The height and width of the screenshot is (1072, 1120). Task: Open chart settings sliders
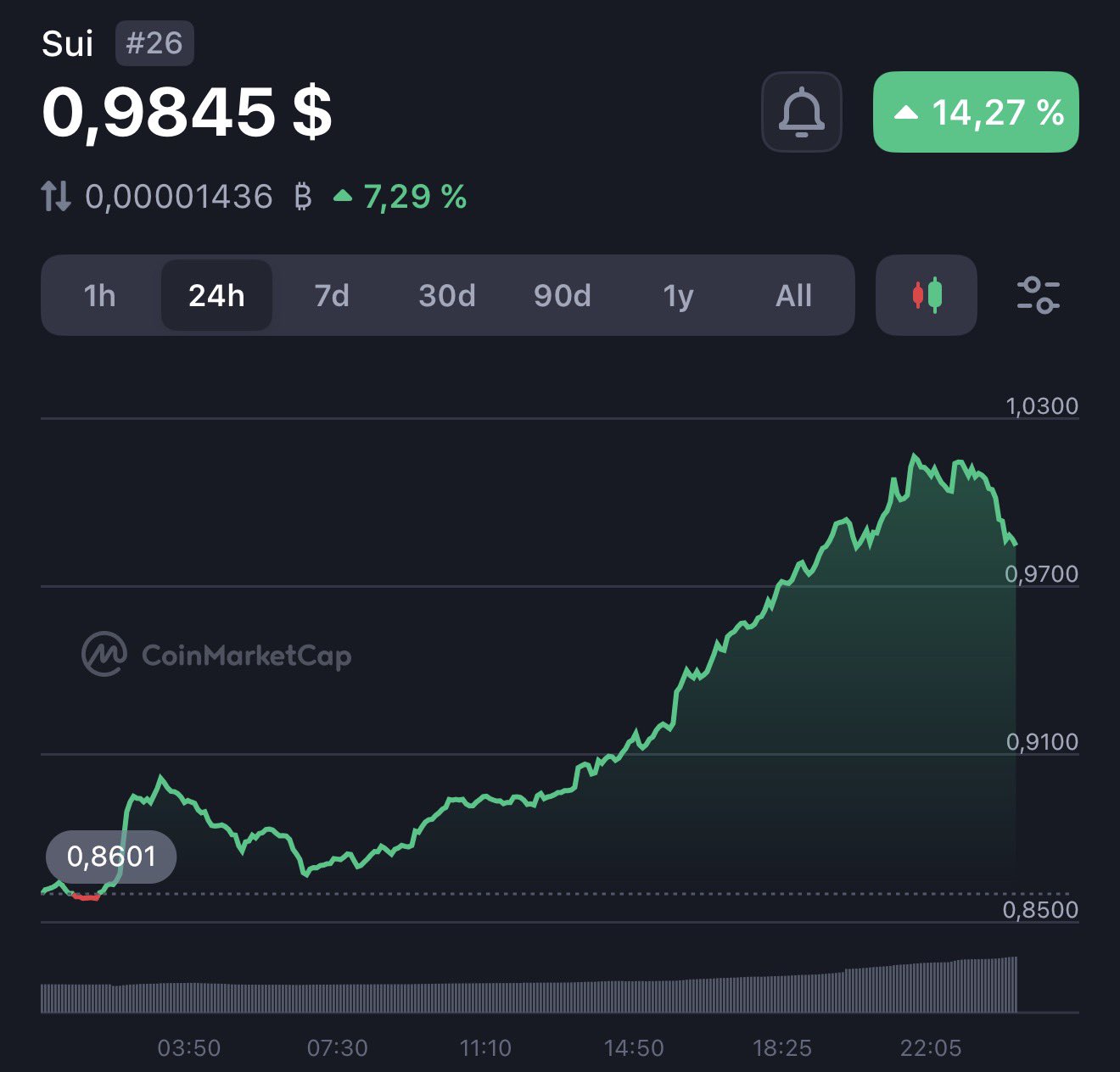point(1038,295)
